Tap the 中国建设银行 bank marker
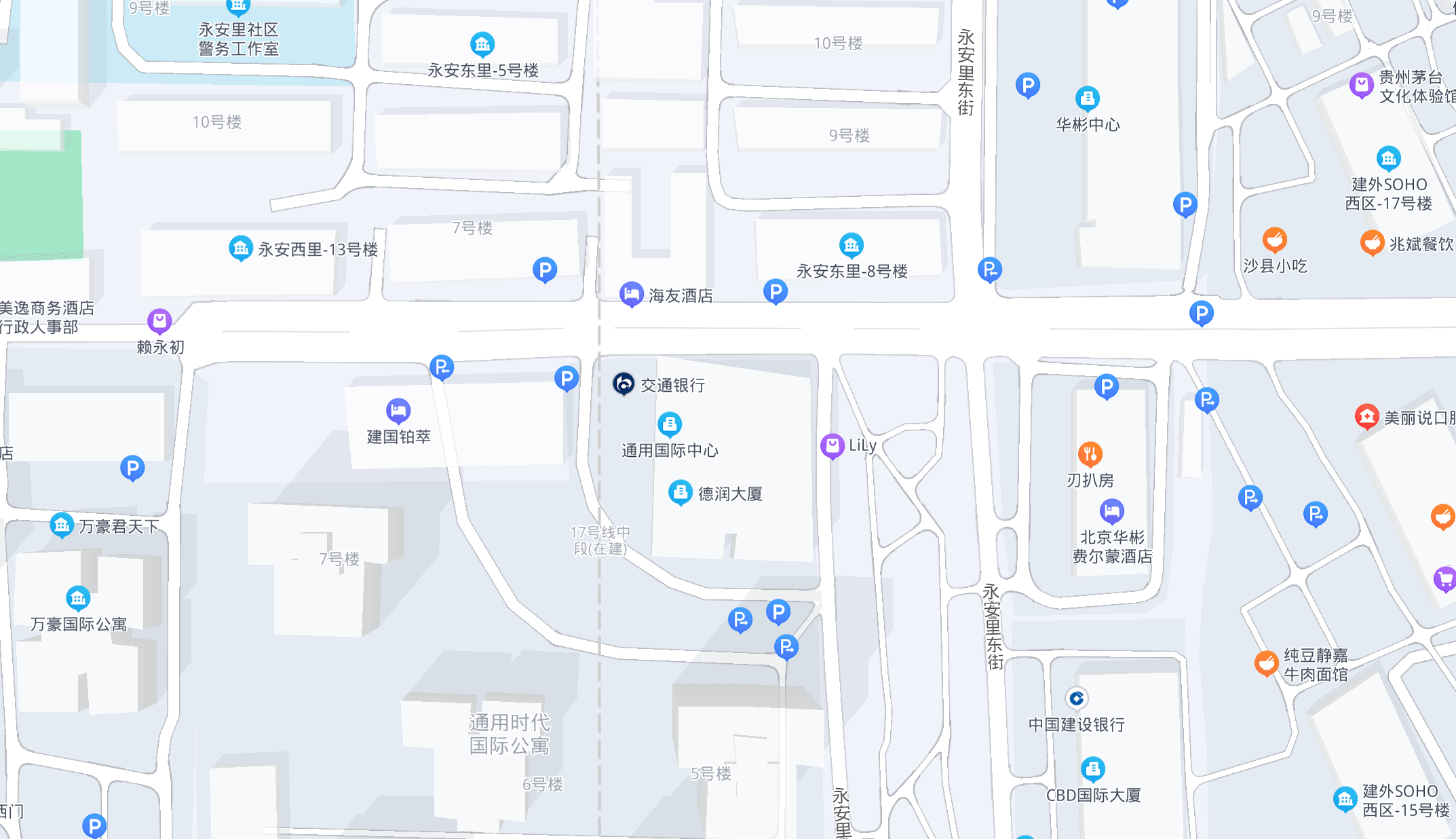This screenshot has height=839, width=1456. (1077, 698)
